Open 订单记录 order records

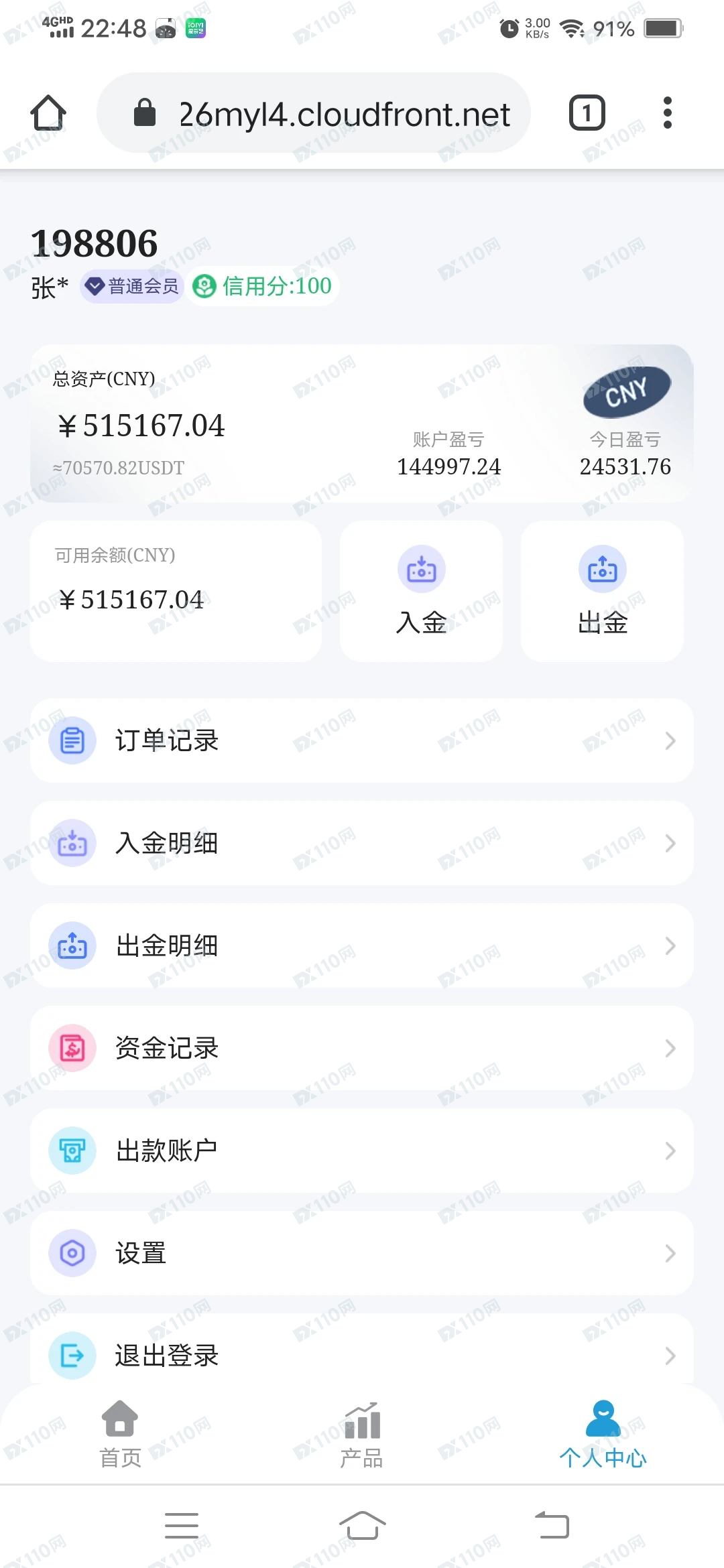pyautogui.click(x=362, y=740)
